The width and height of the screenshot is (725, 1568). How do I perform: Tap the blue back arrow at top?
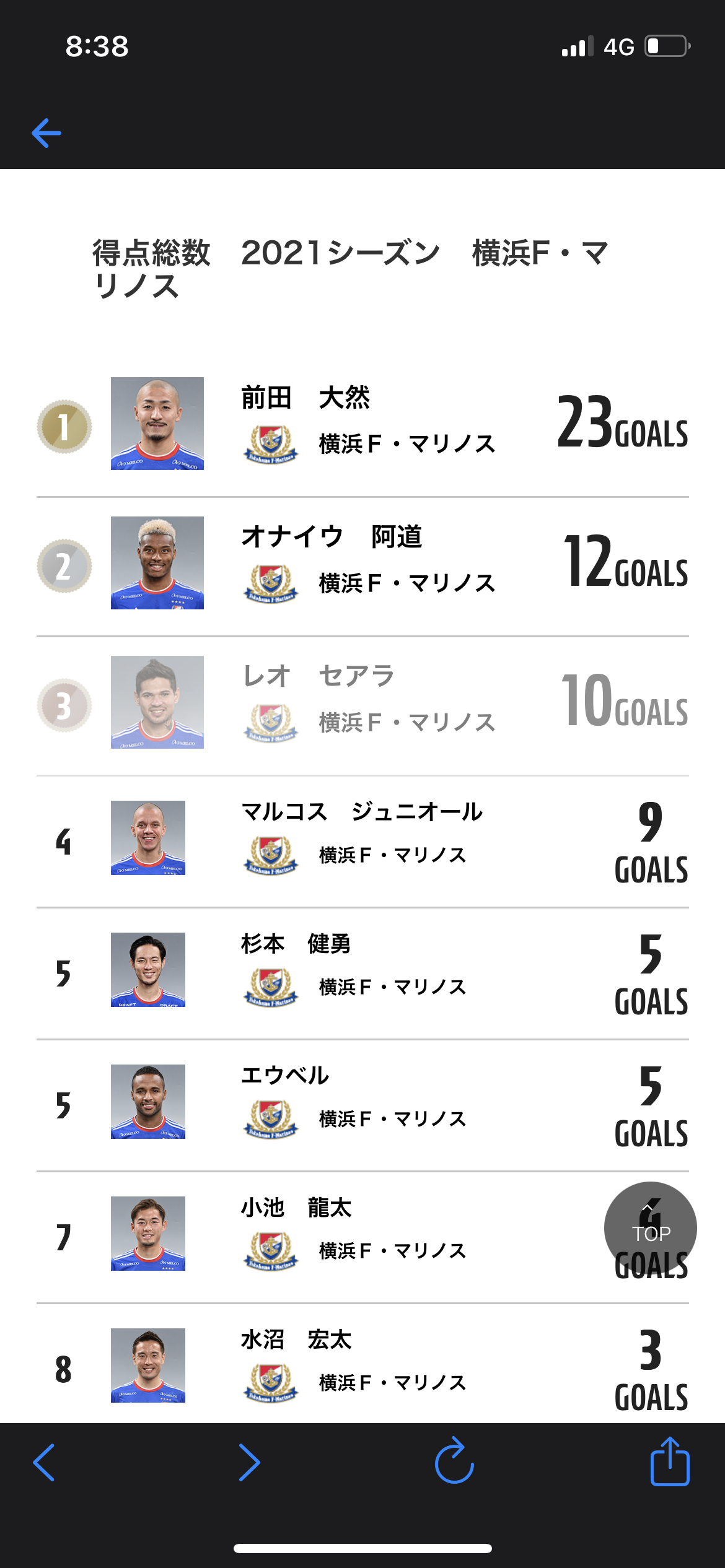[46, 133]
